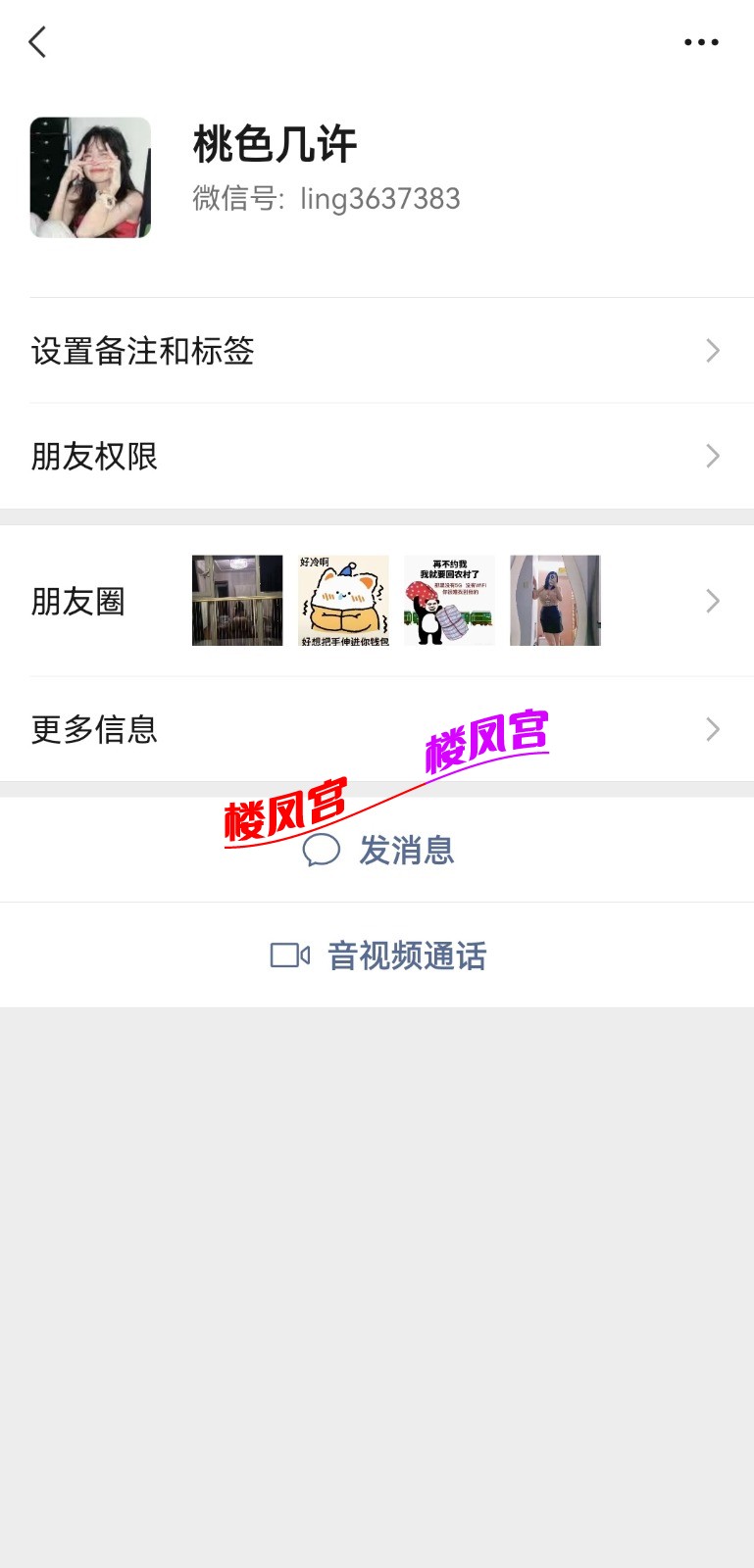The image size is (754, 1568).
Task: Open the contact's profile avatar photo
Action: (x=90, y=176)
